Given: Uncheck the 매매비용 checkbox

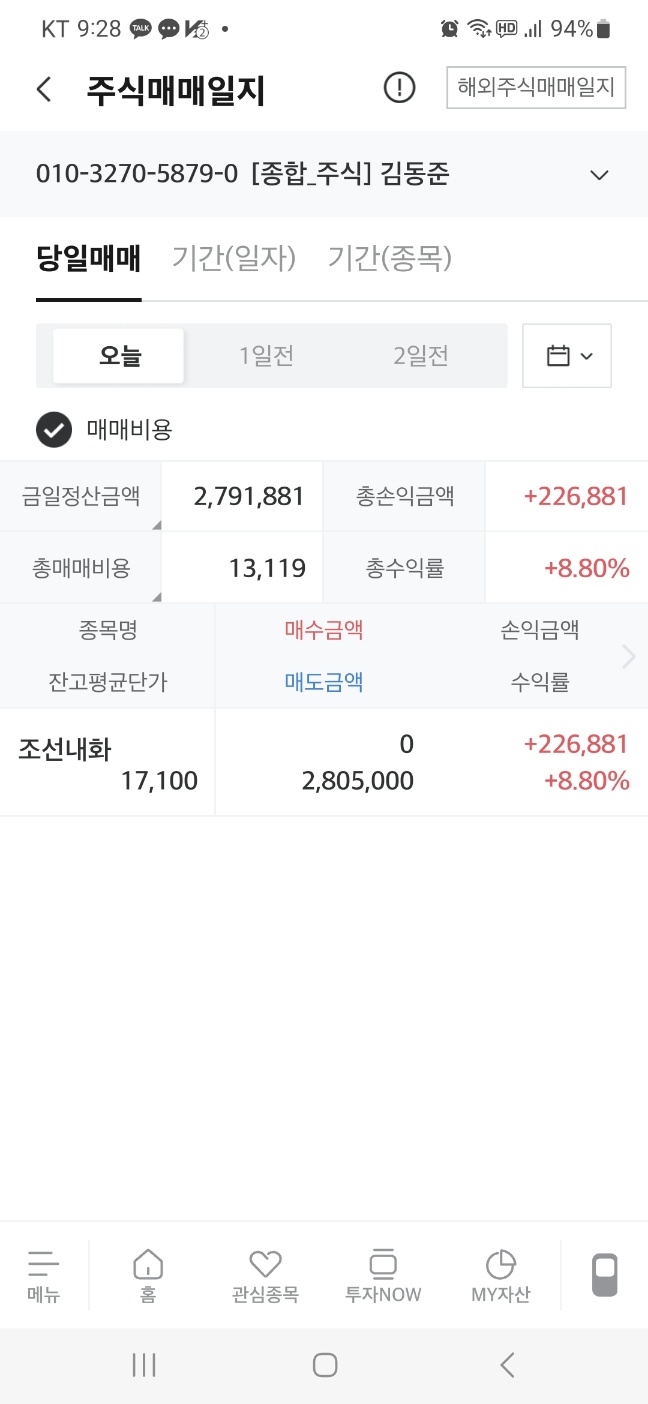Looking at the screenshot, I should (x=54, y=430).
